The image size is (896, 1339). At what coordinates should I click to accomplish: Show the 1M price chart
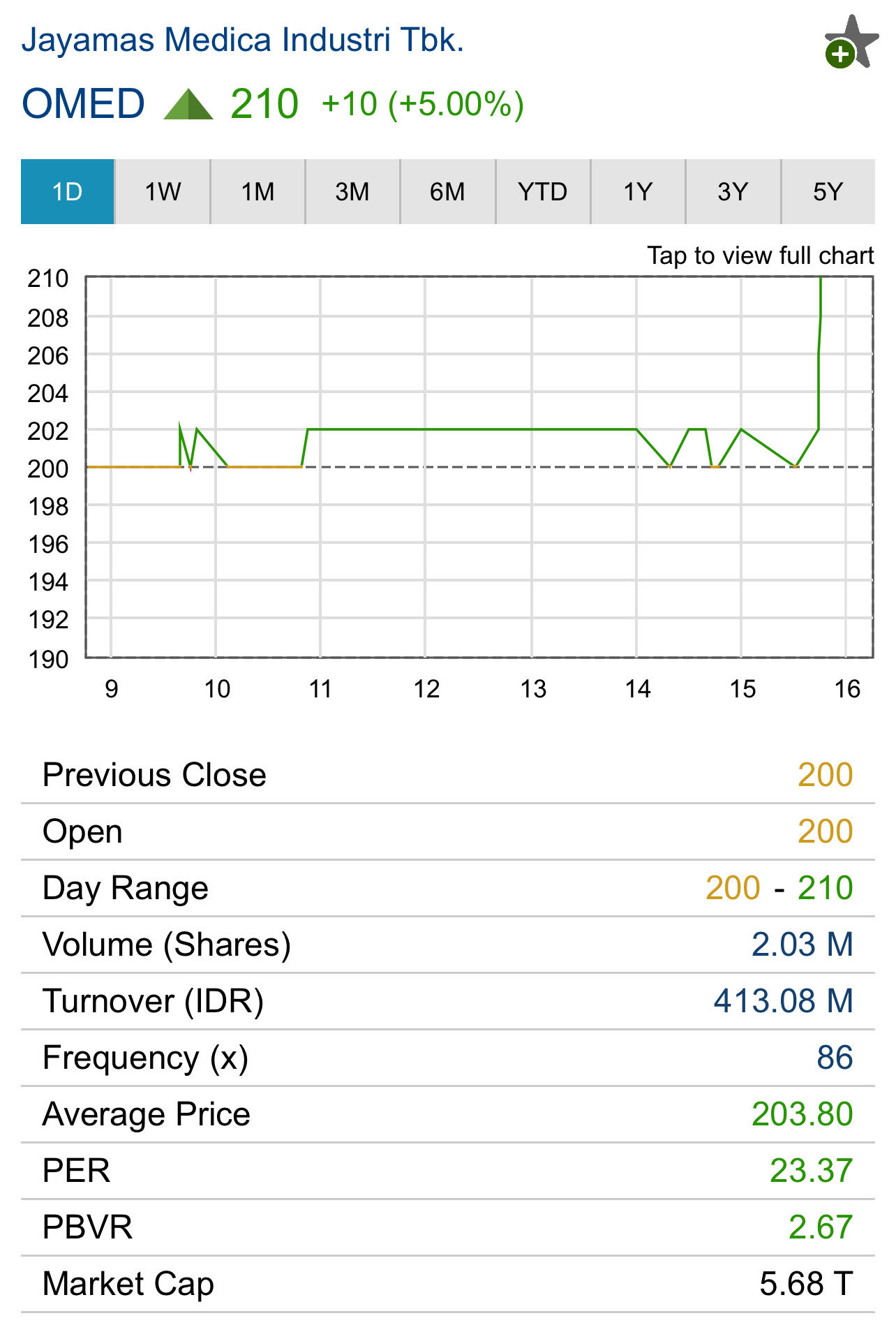[257, 191]
